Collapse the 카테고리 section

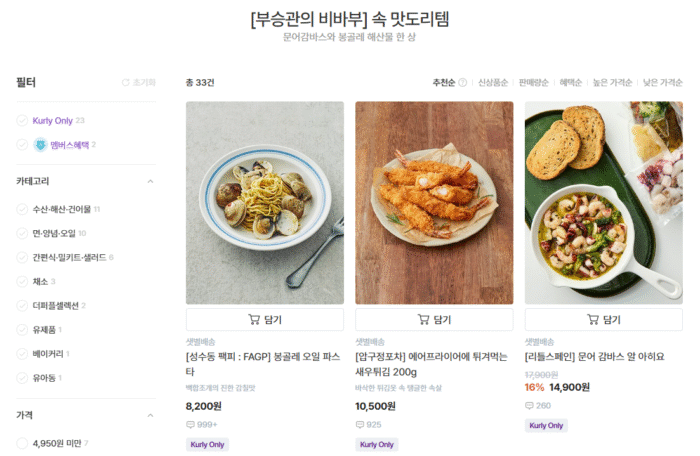point(150,182)
